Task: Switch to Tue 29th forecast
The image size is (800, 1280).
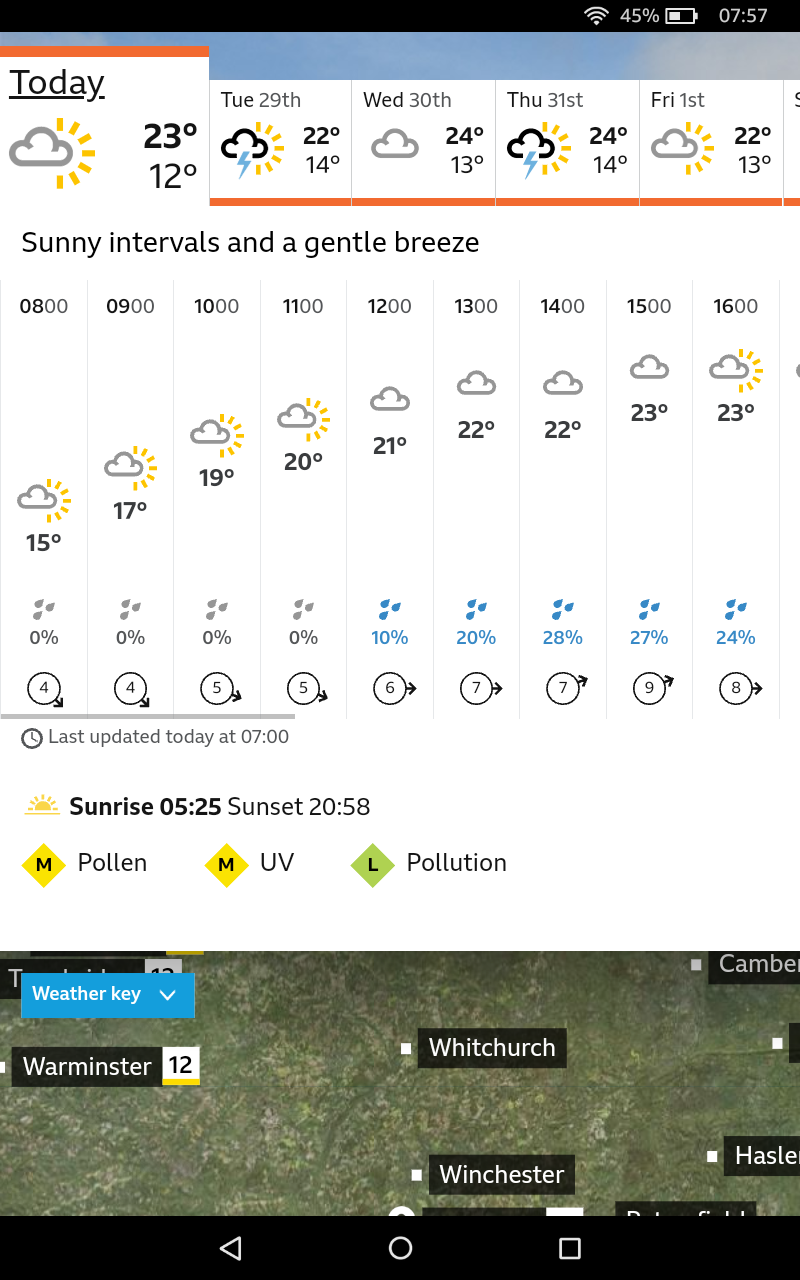Action: coord(280,142)
